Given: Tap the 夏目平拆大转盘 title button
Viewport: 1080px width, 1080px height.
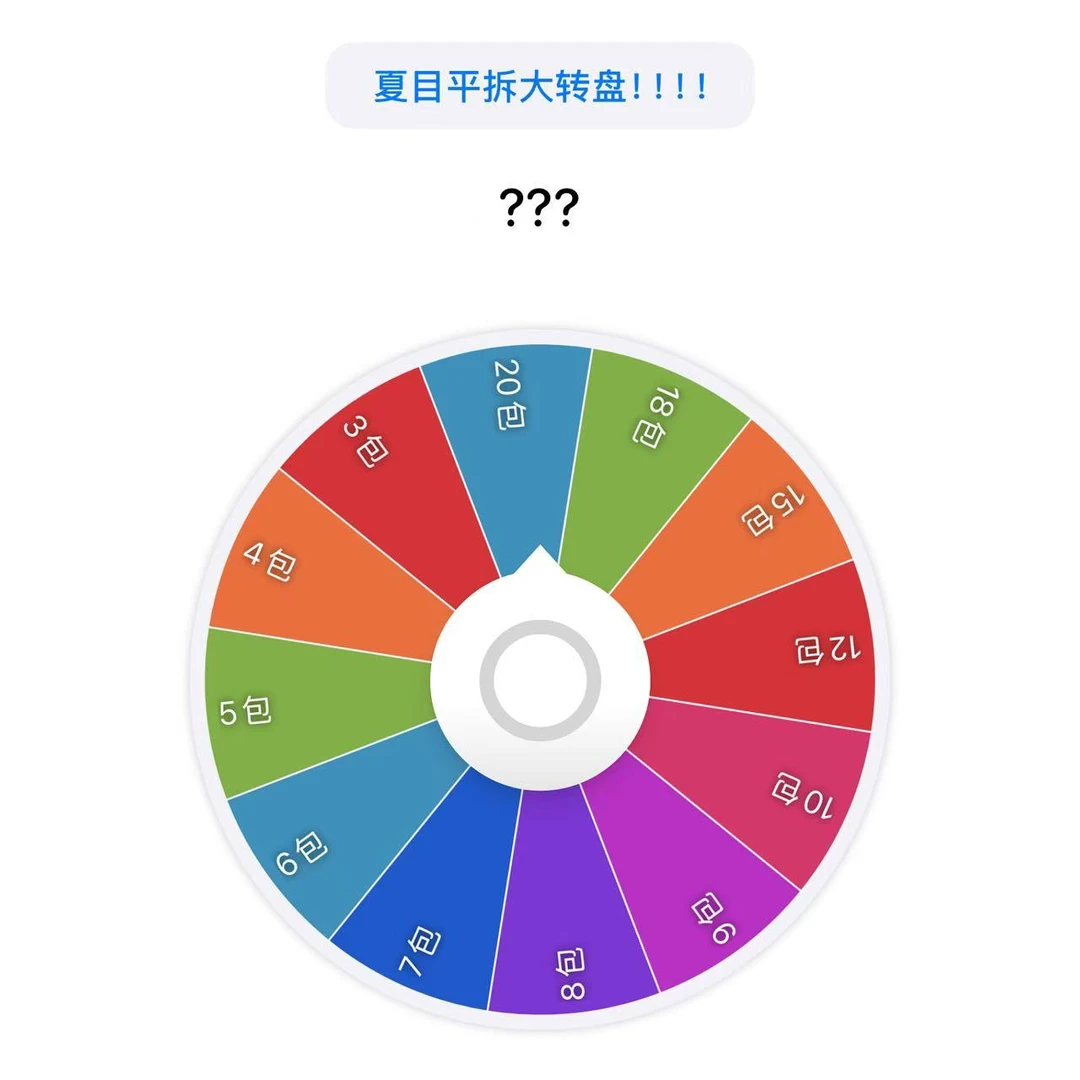Looking at the screenshot, I should coord(540,86).
